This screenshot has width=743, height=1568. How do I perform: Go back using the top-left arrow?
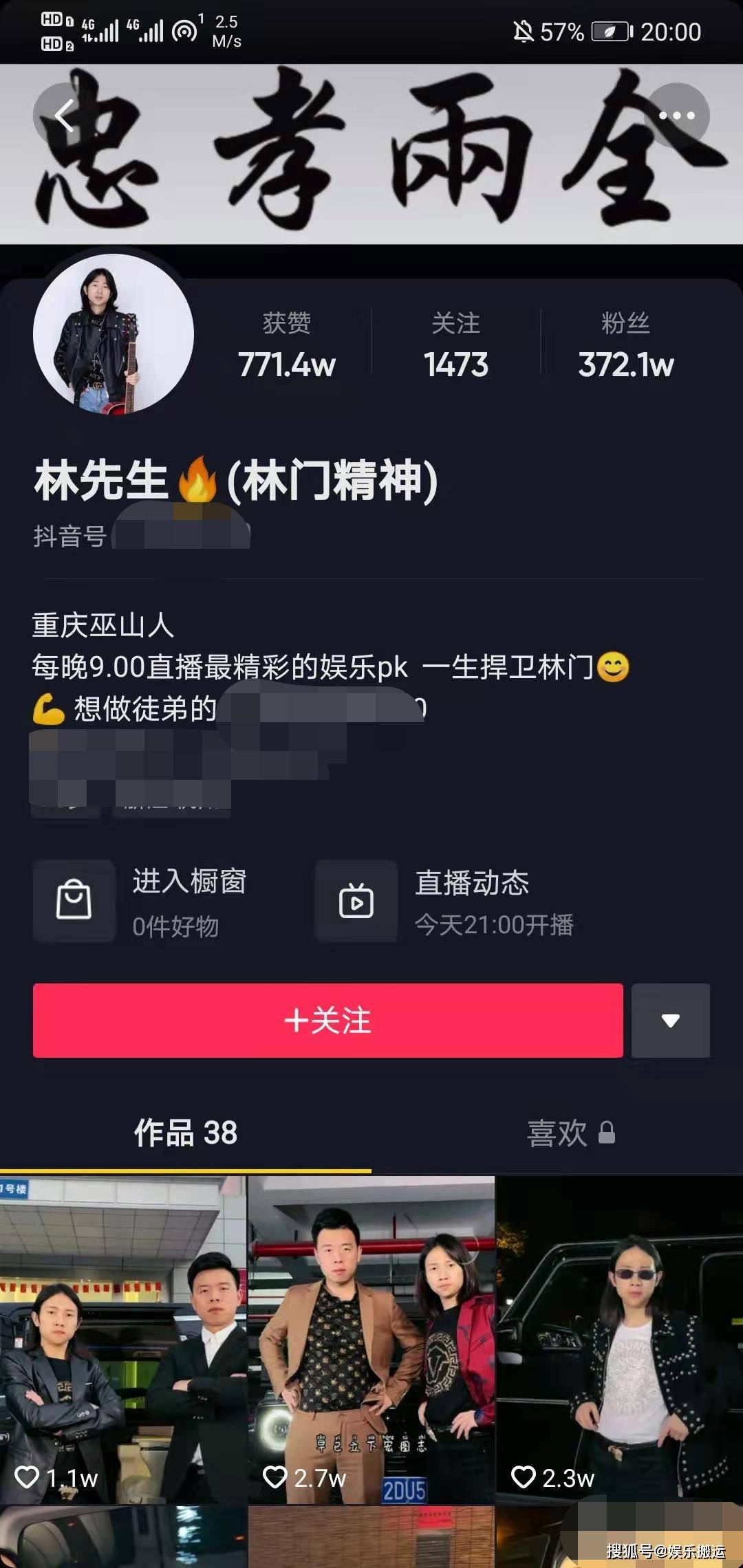(64, 115)
